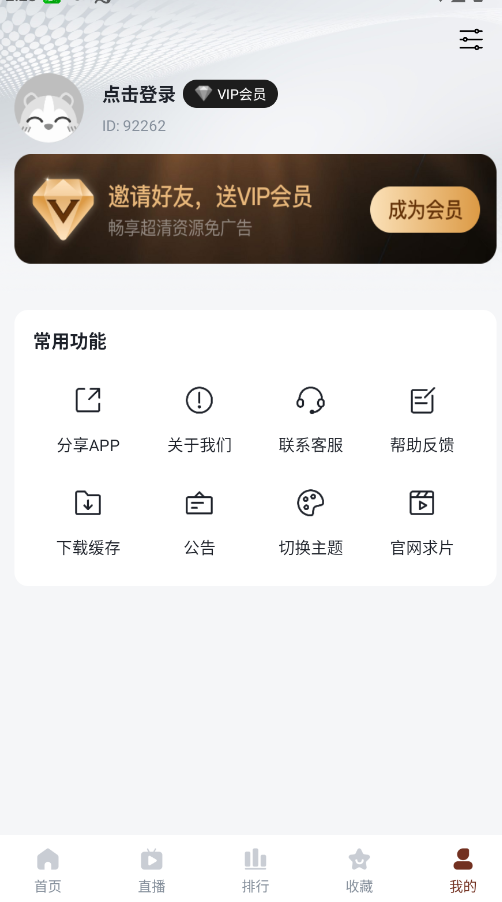The height and width of the screenshot is (902, 502).
Task: Select 切换主题 to change theme
Action: click(311, 523)
